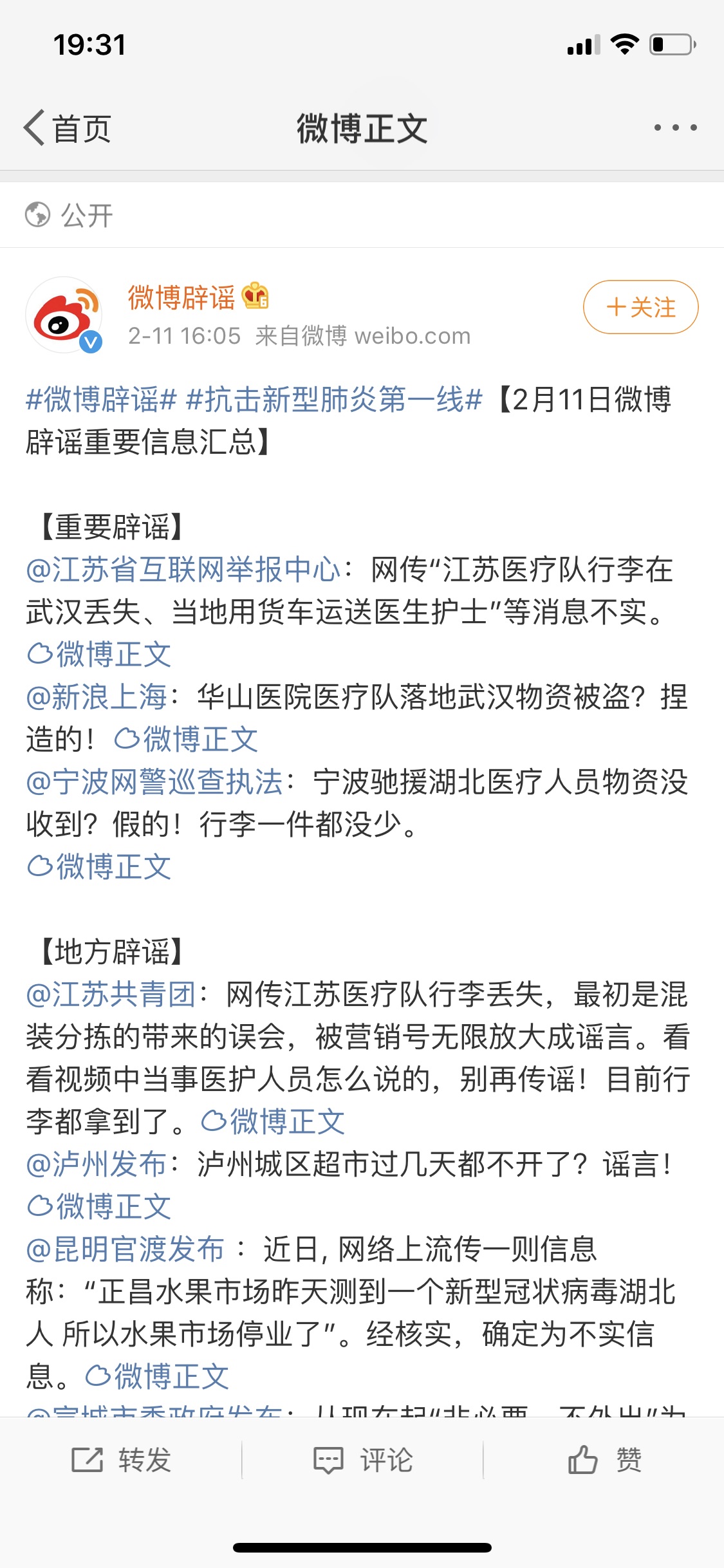The height and width of the screenshot is (1568, 724).
Task: Open the three-dot more options menu
Action: coord(675,127)
